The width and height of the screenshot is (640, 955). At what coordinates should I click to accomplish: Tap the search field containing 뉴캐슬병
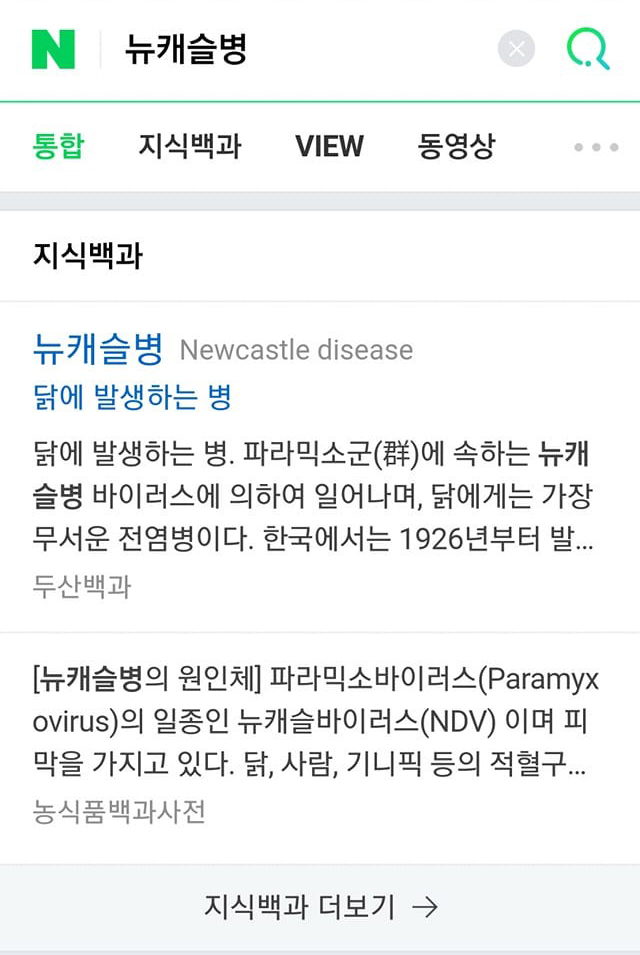tap(300, 49)
